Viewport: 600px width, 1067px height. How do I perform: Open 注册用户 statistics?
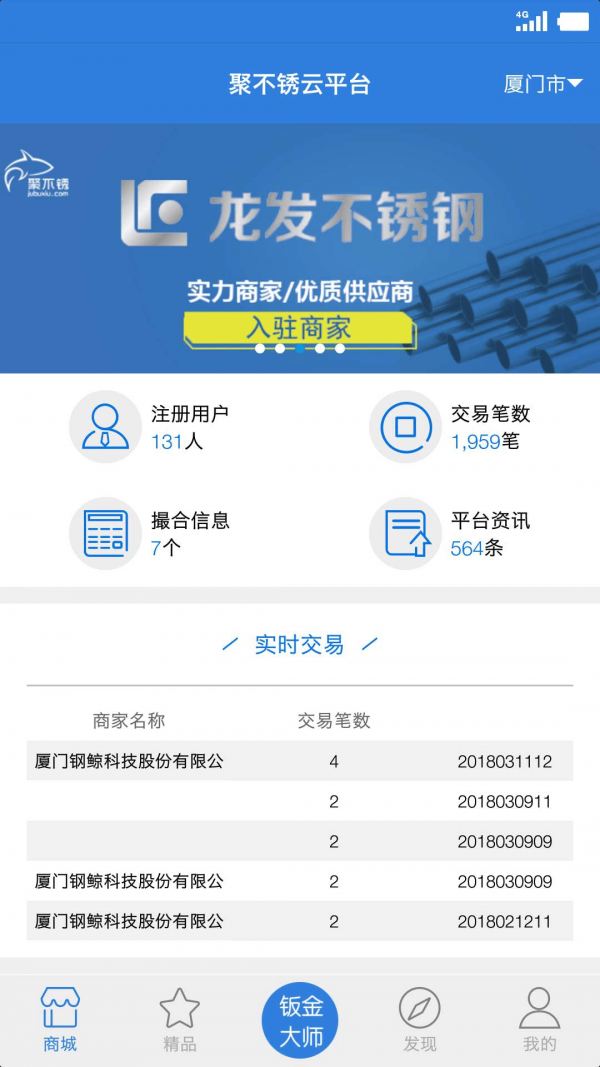pyautogui.click(x=150, y=427)
